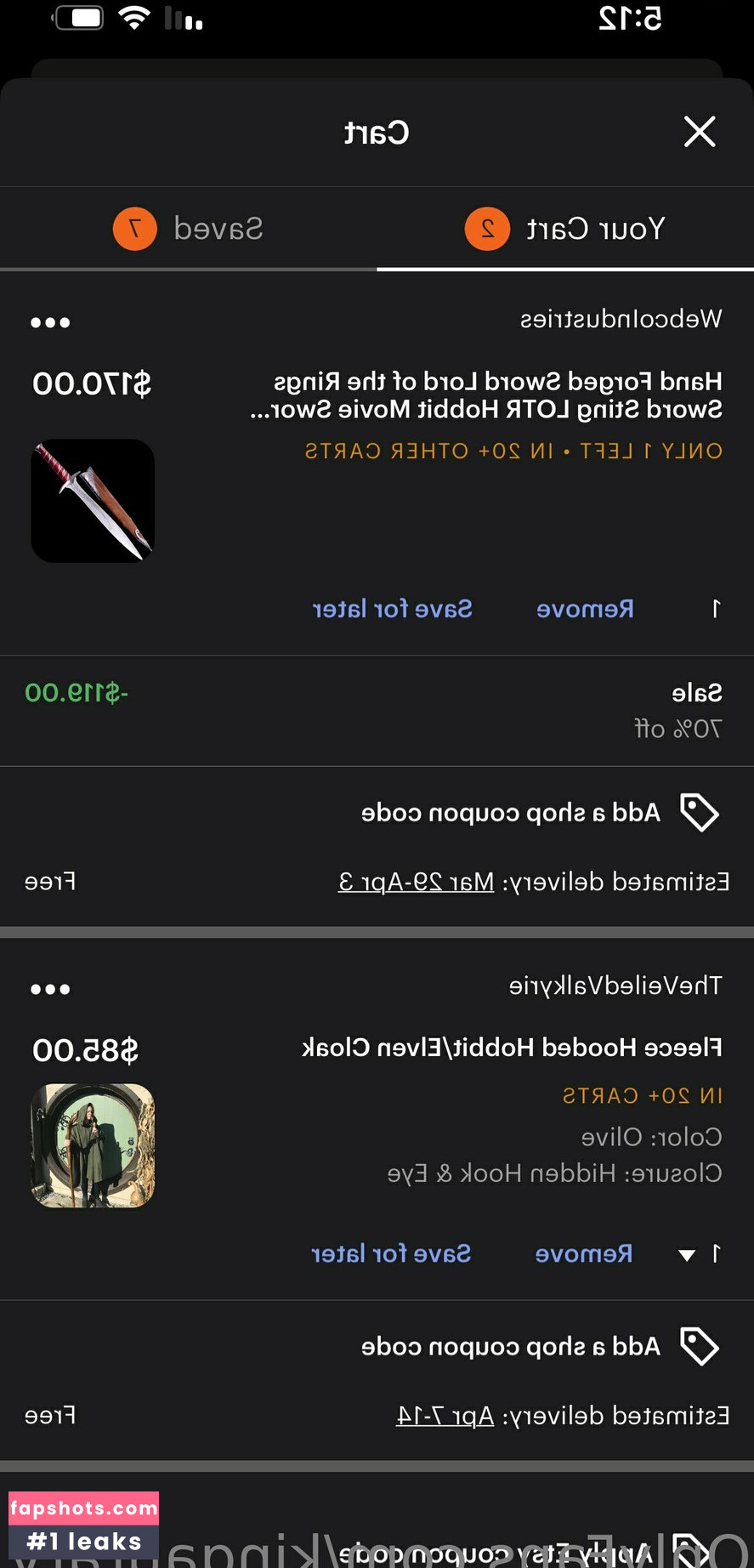754x1568 pixels.
Task: Remove the Fleece Hooded Cloak from cart
Action: pyautogui.click(x=583, y=1253)
